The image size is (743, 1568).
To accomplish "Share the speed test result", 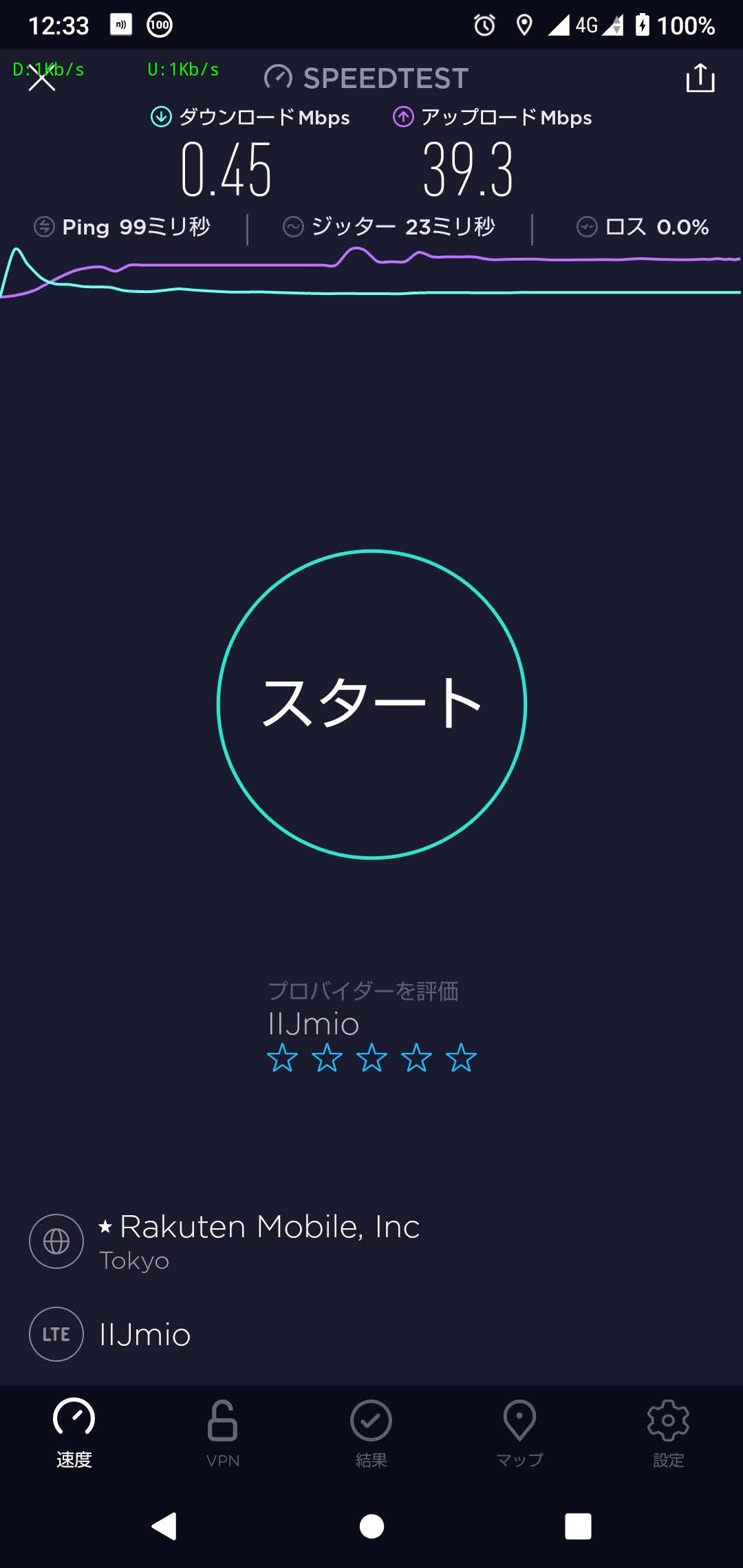I will (x=700, y=78).
